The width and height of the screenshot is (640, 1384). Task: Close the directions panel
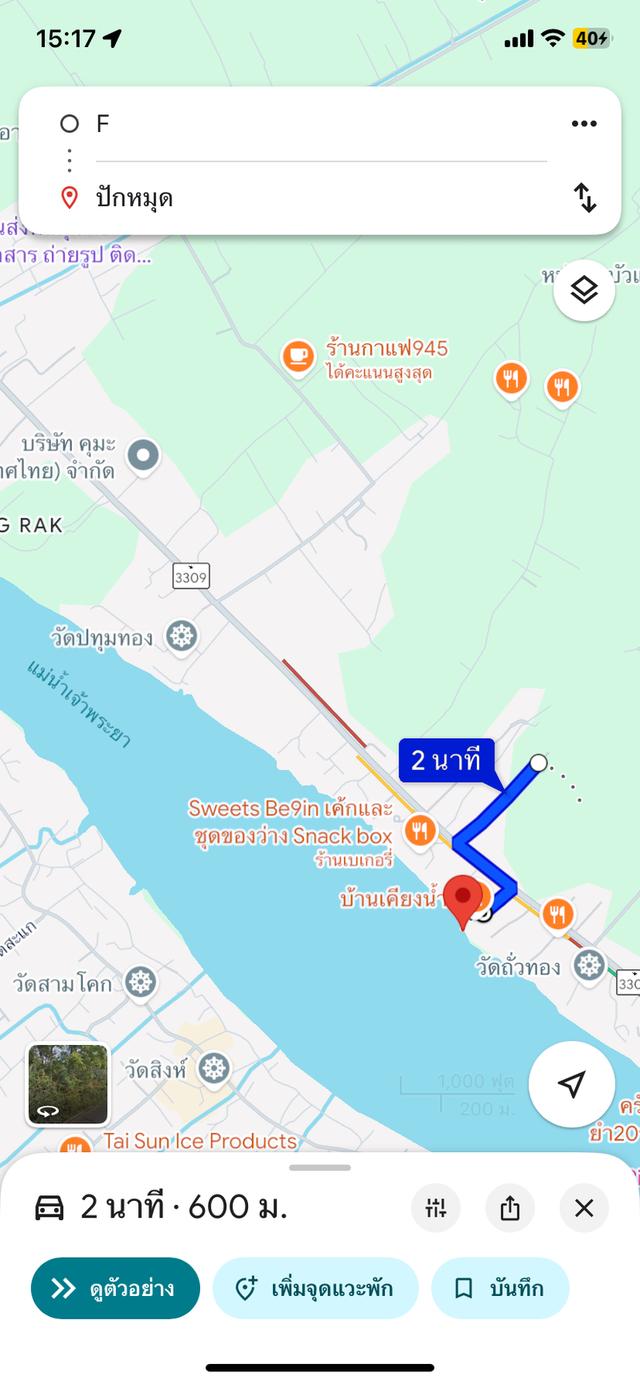click(584, 1208)
